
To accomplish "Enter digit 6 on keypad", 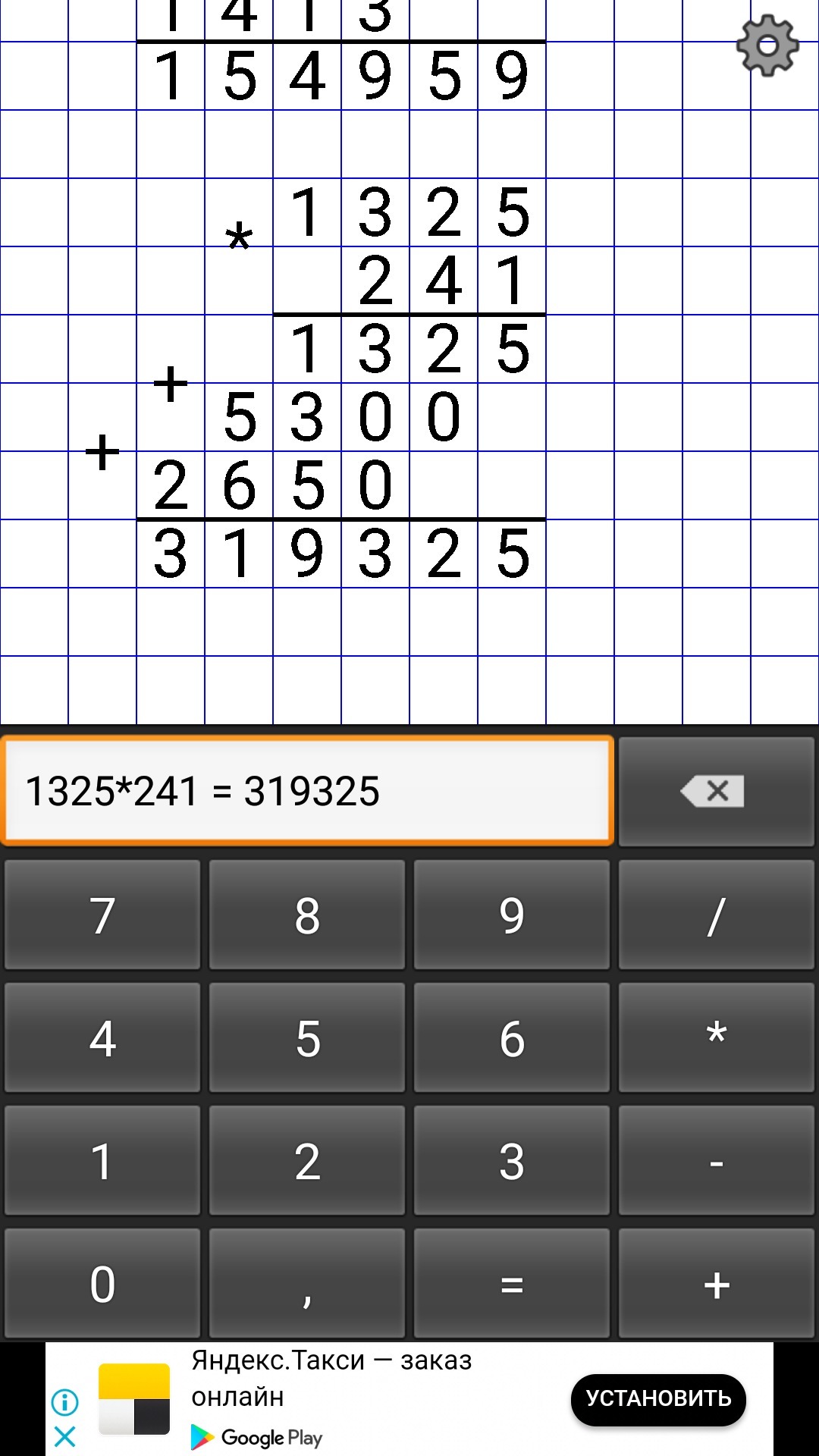I will click(512, 1037).
